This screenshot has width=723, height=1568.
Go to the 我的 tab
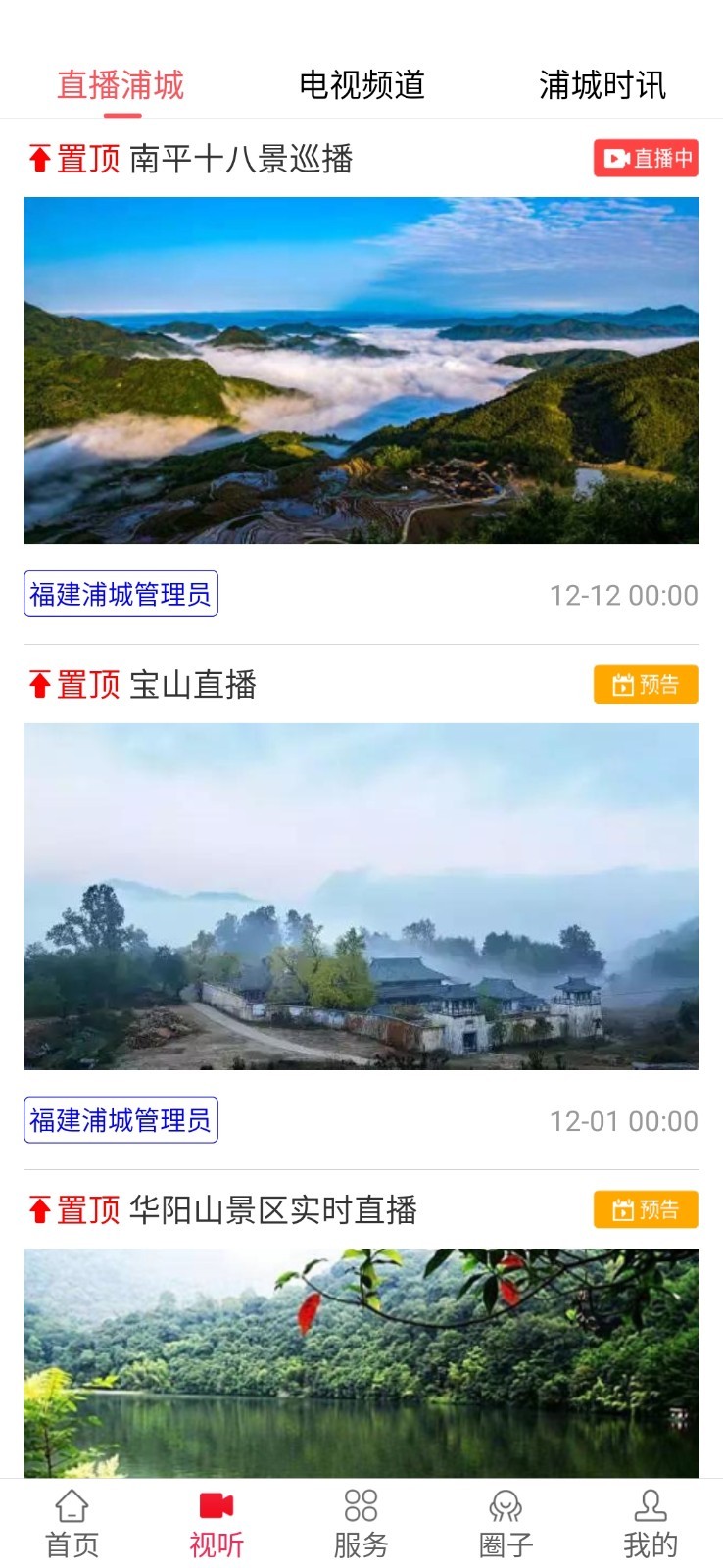[x=650, y=1525]
